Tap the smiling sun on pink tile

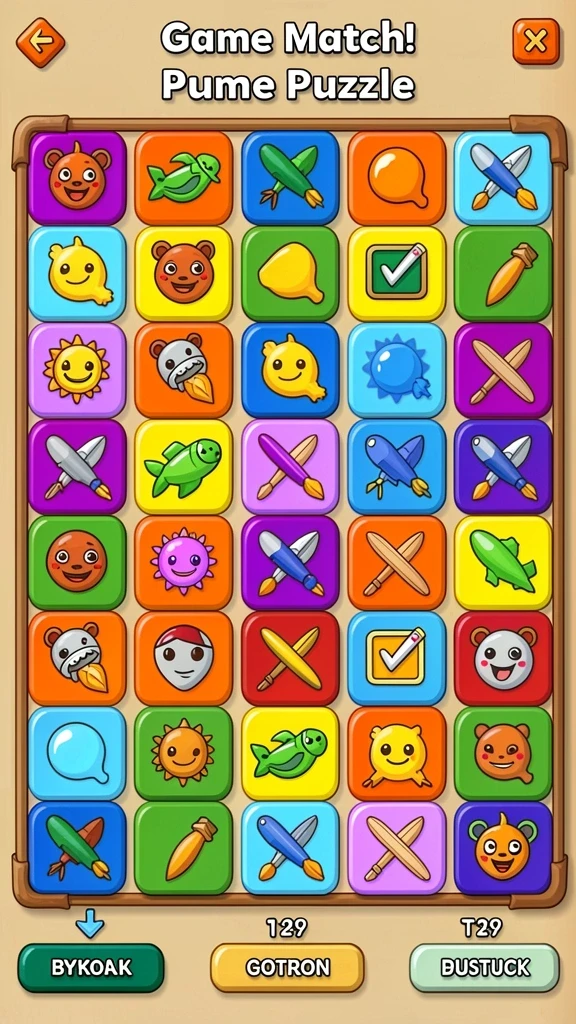point(77,370)
